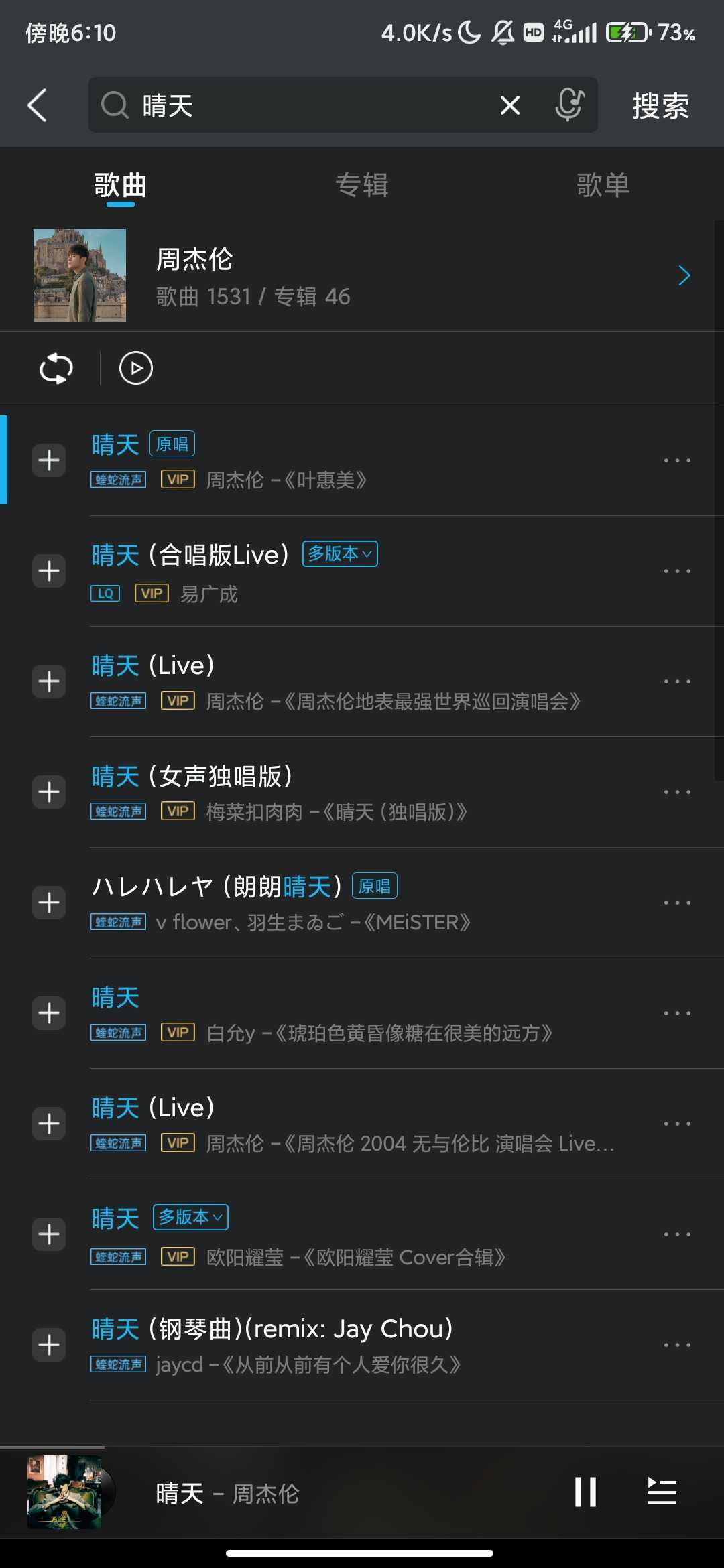Screen dimensions: 724x1568
Task: Add 晴天 from 《叶惠美》 to playlist
Action: point(49,460)
